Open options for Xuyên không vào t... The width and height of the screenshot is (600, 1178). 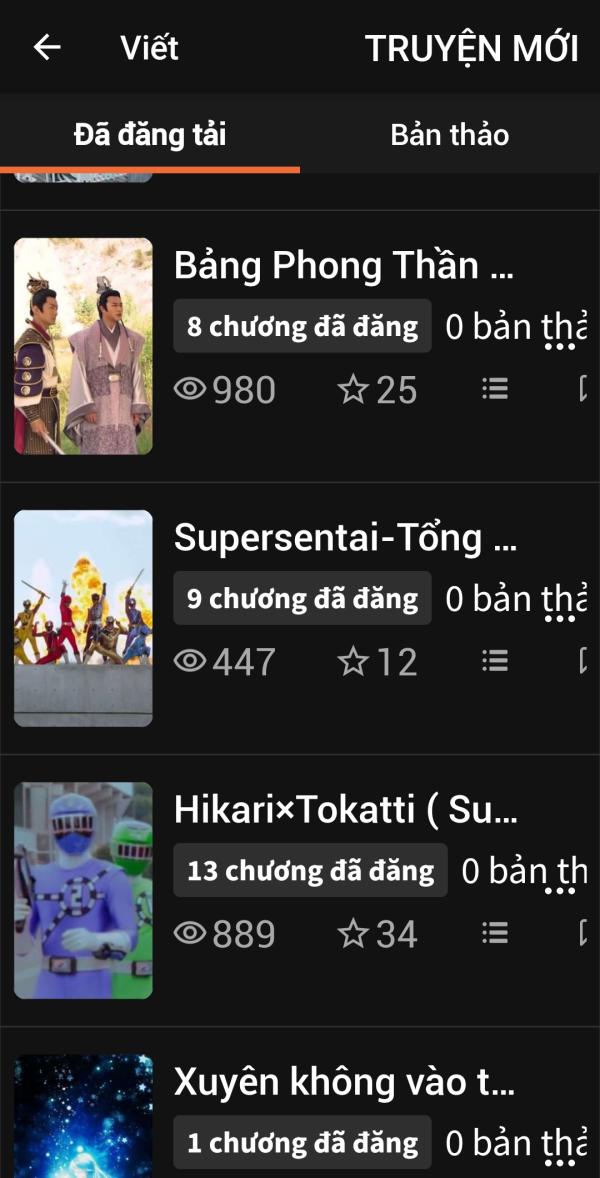coord(560,1162)
